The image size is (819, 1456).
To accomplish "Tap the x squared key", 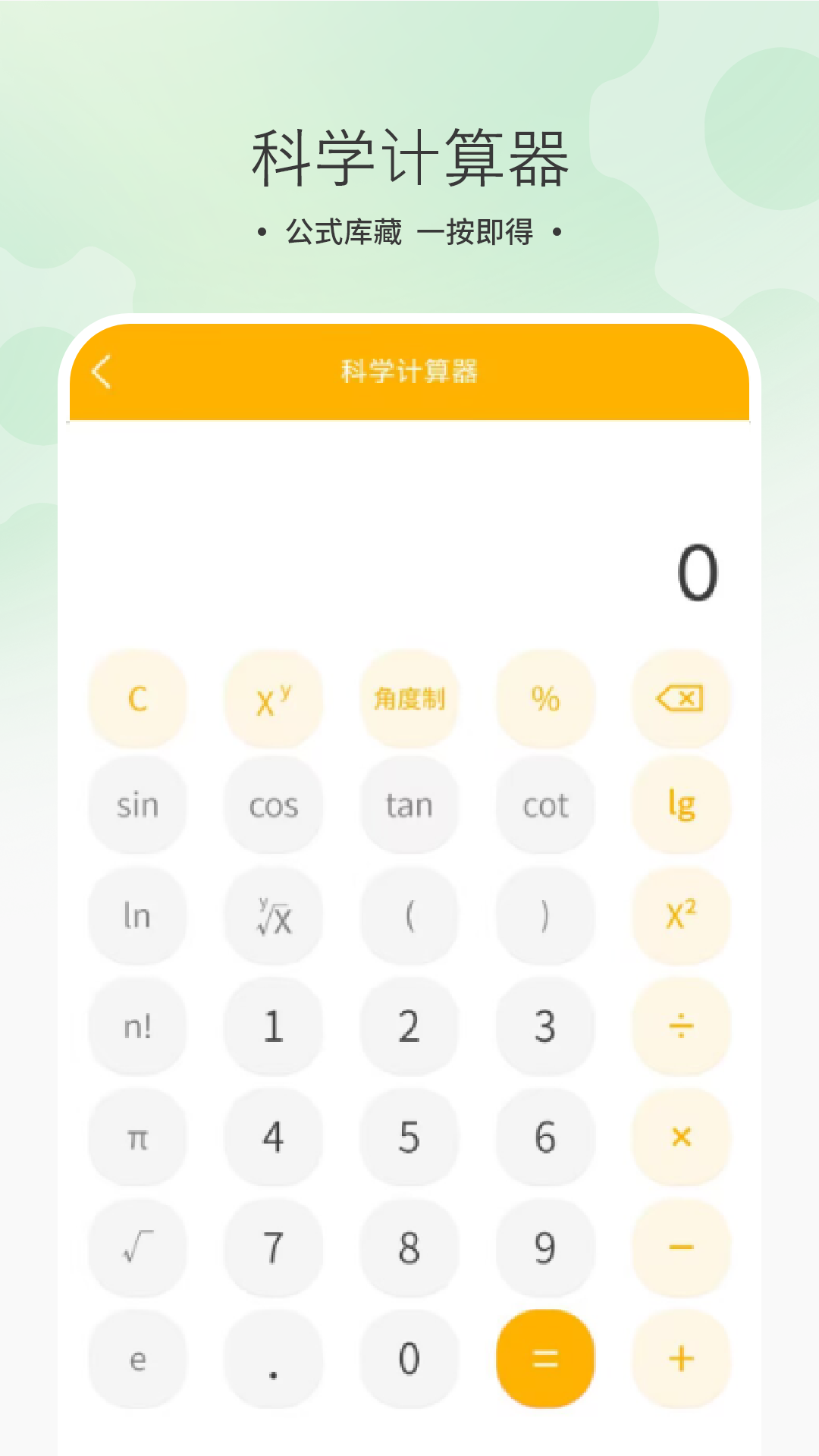I will 680,915.
